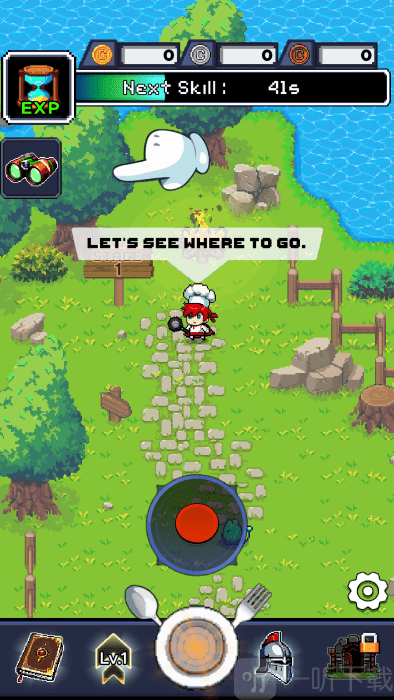Open the binoculars scouting view
Image resolution: width=394 pixels, height=700 pixels.
click(31, 168)
